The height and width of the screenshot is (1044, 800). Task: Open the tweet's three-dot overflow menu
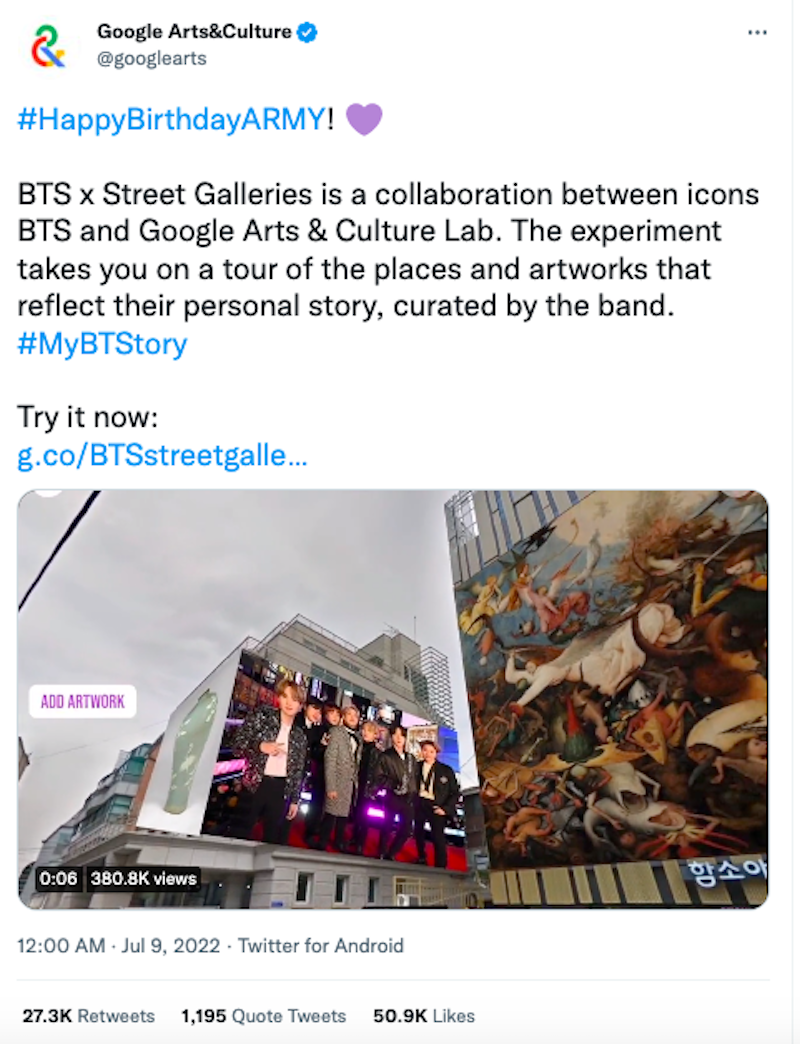tap(757, 33)
